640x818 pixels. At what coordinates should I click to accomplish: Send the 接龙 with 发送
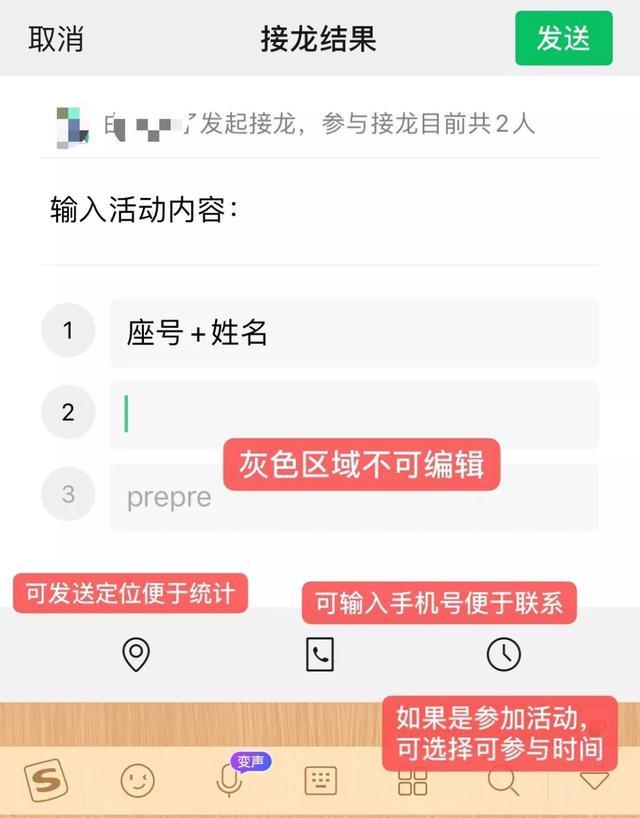coord(563,39)
